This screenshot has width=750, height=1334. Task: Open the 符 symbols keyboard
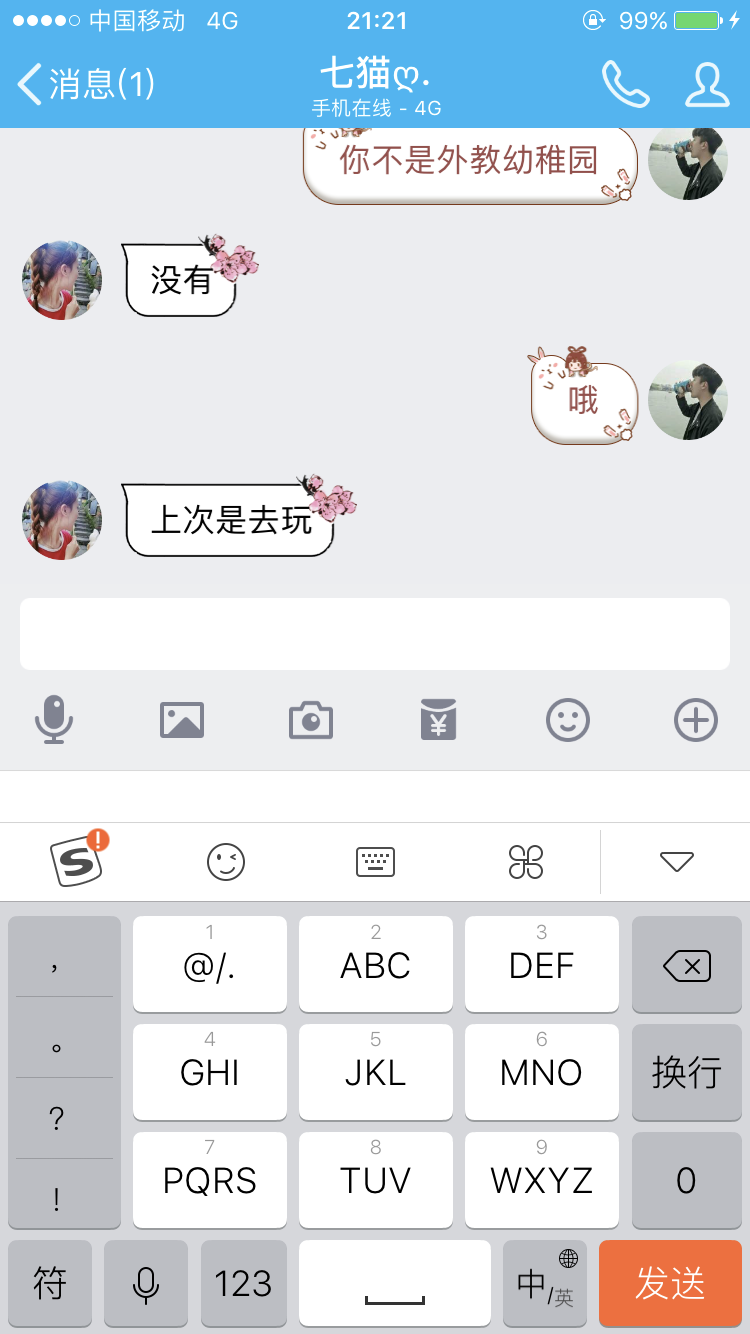(50, 1283)
